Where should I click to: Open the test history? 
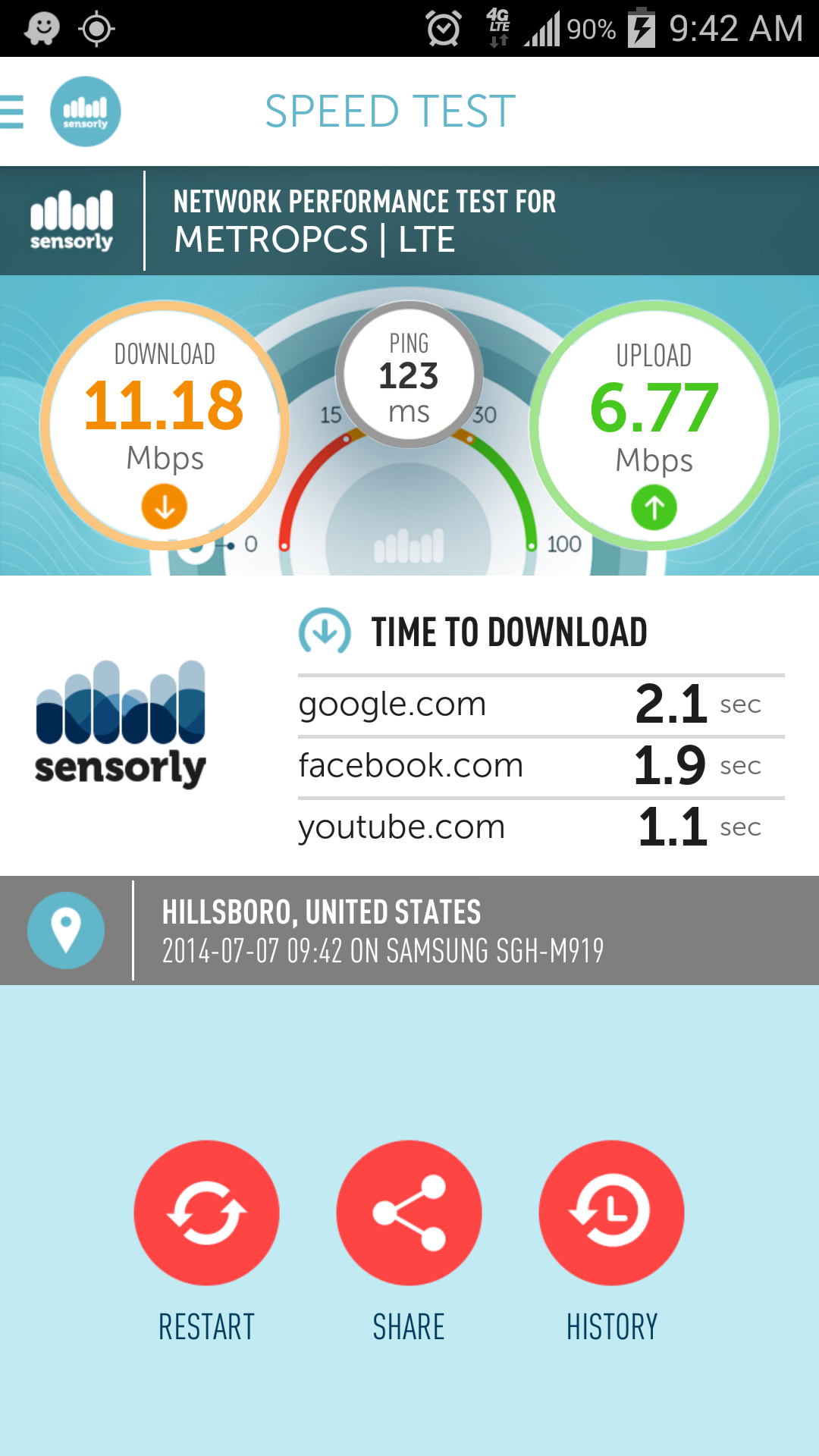[x=611, y=1213]
